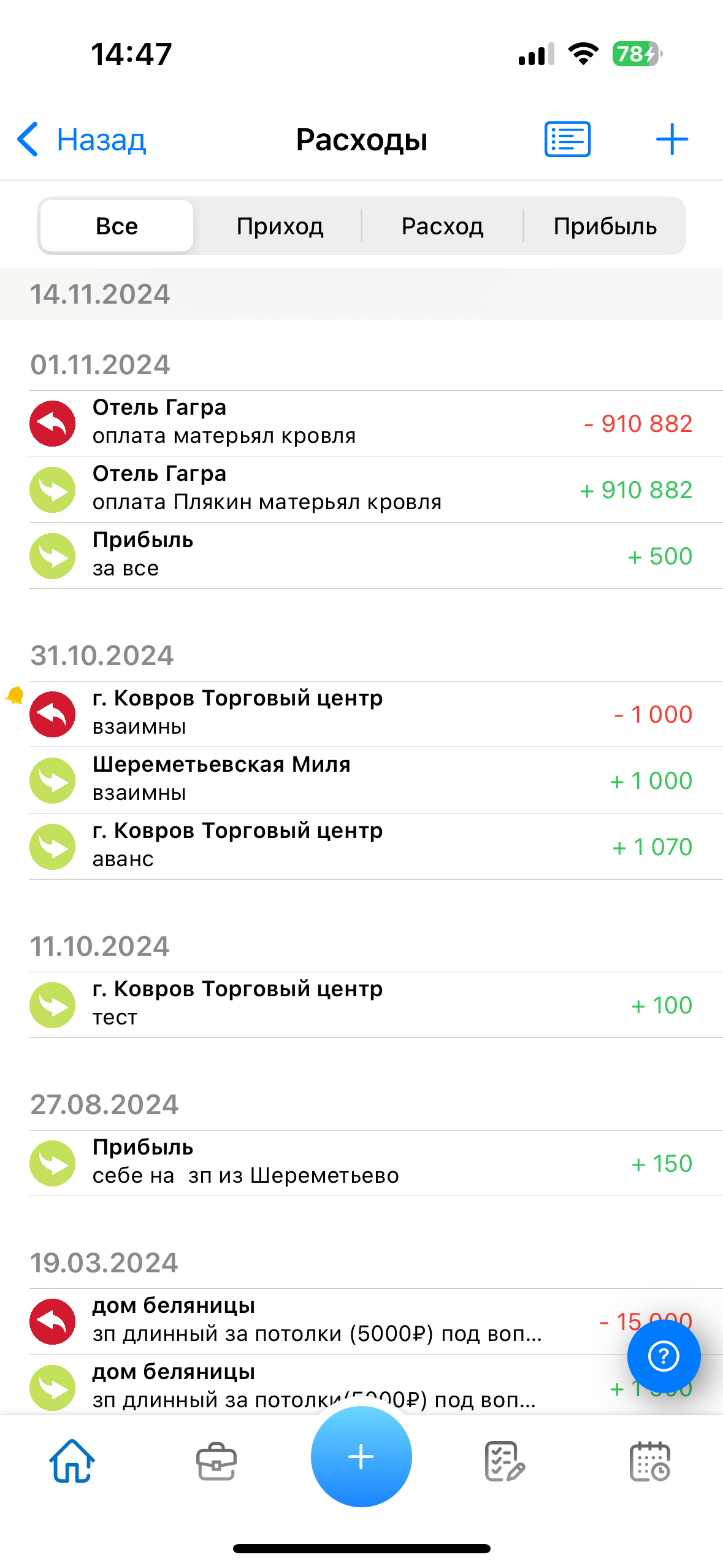Open the Прибыль за все entry
This screenshot has width=723, height=1568.
(x=376, y=556)
